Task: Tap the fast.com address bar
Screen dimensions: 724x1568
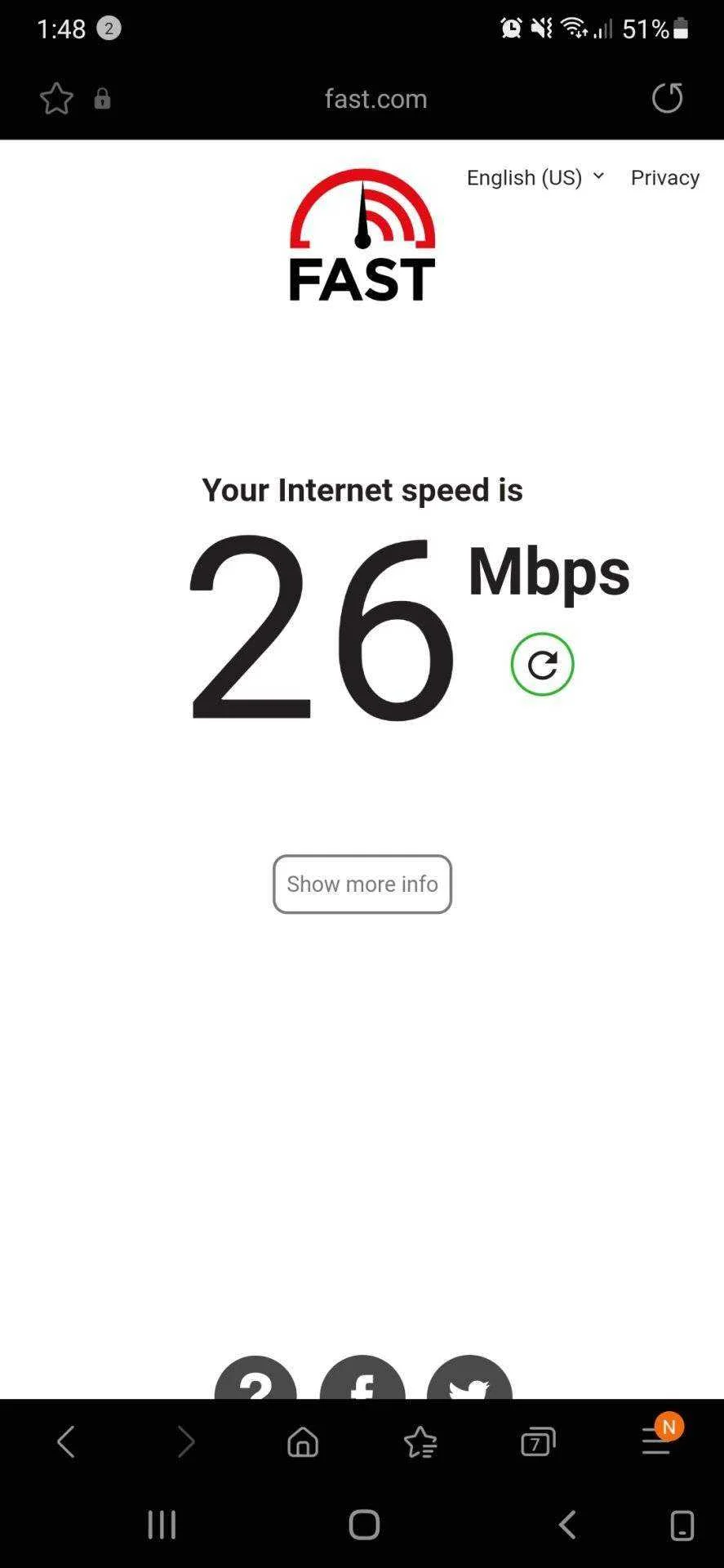Action: tap(375, 99)
